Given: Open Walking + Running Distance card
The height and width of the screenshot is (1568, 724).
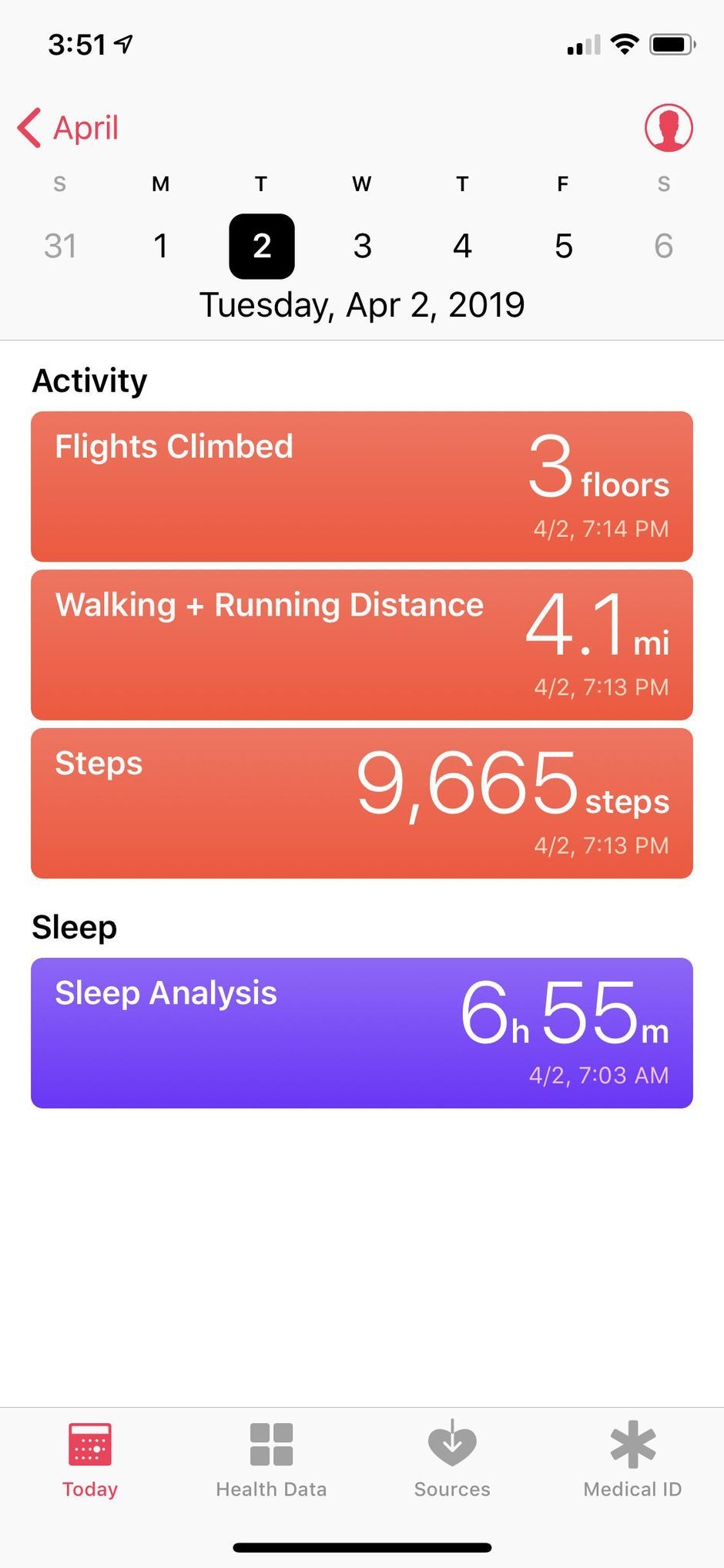Looking at the screenshot, I should pyautogui.click(x=362, y=645).
